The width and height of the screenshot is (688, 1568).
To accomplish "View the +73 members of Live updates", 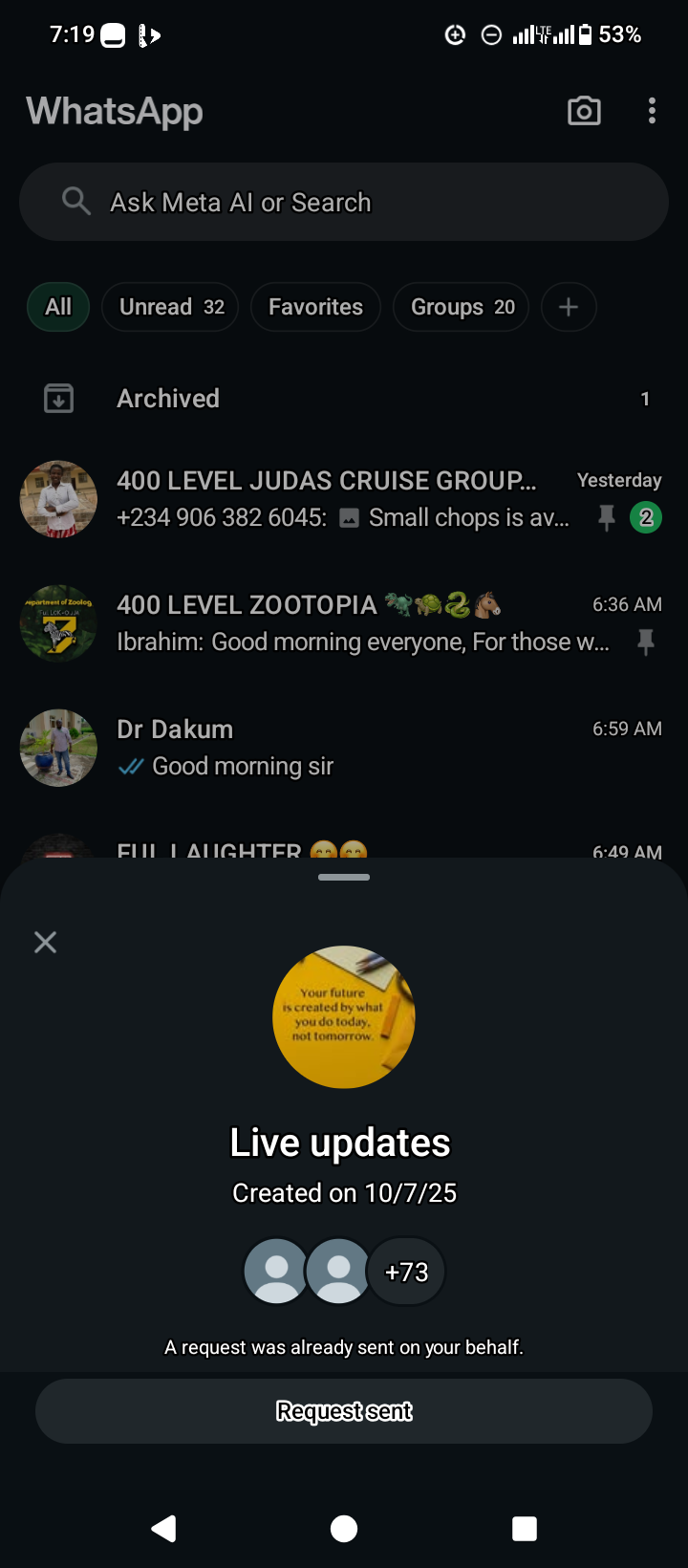I will click(406, 1272).
